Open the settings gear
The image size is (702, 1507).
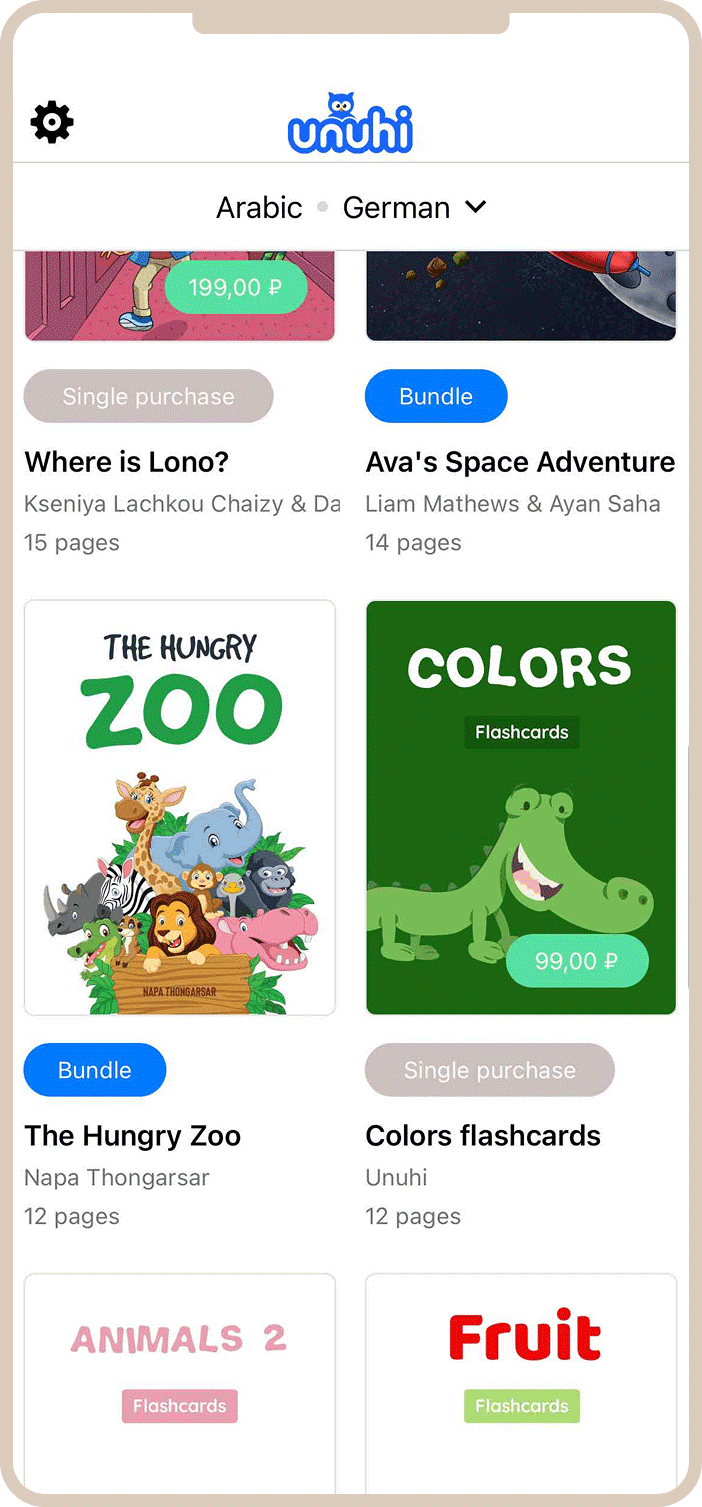(52, 122)
